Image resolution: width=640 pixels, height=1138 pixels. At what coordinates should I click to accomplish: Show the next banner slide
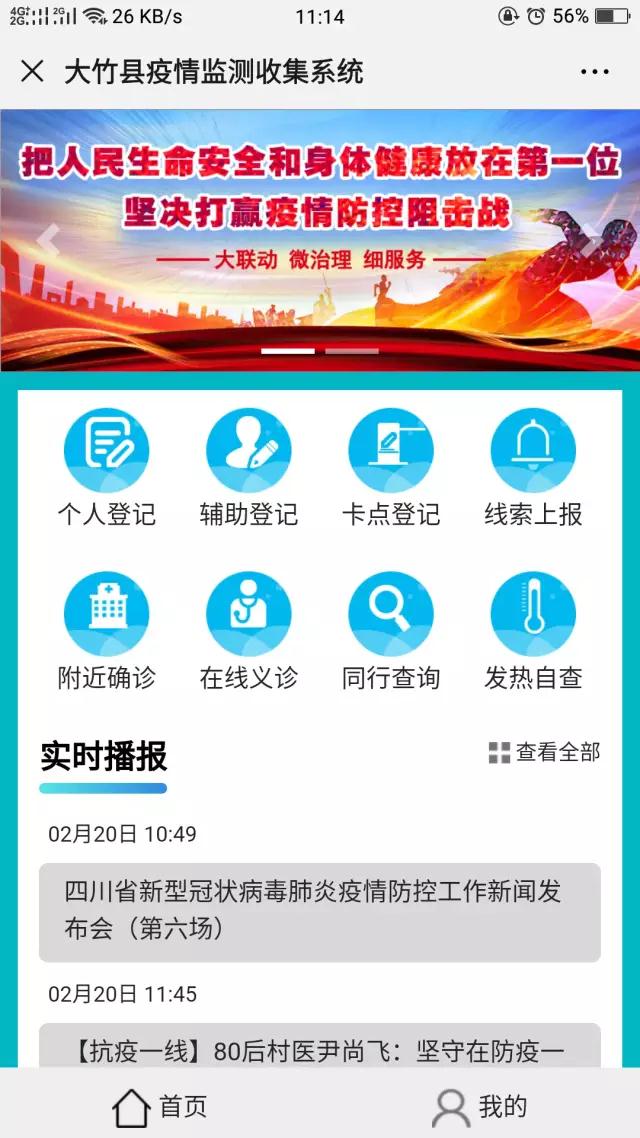click(x=595, y=239)
